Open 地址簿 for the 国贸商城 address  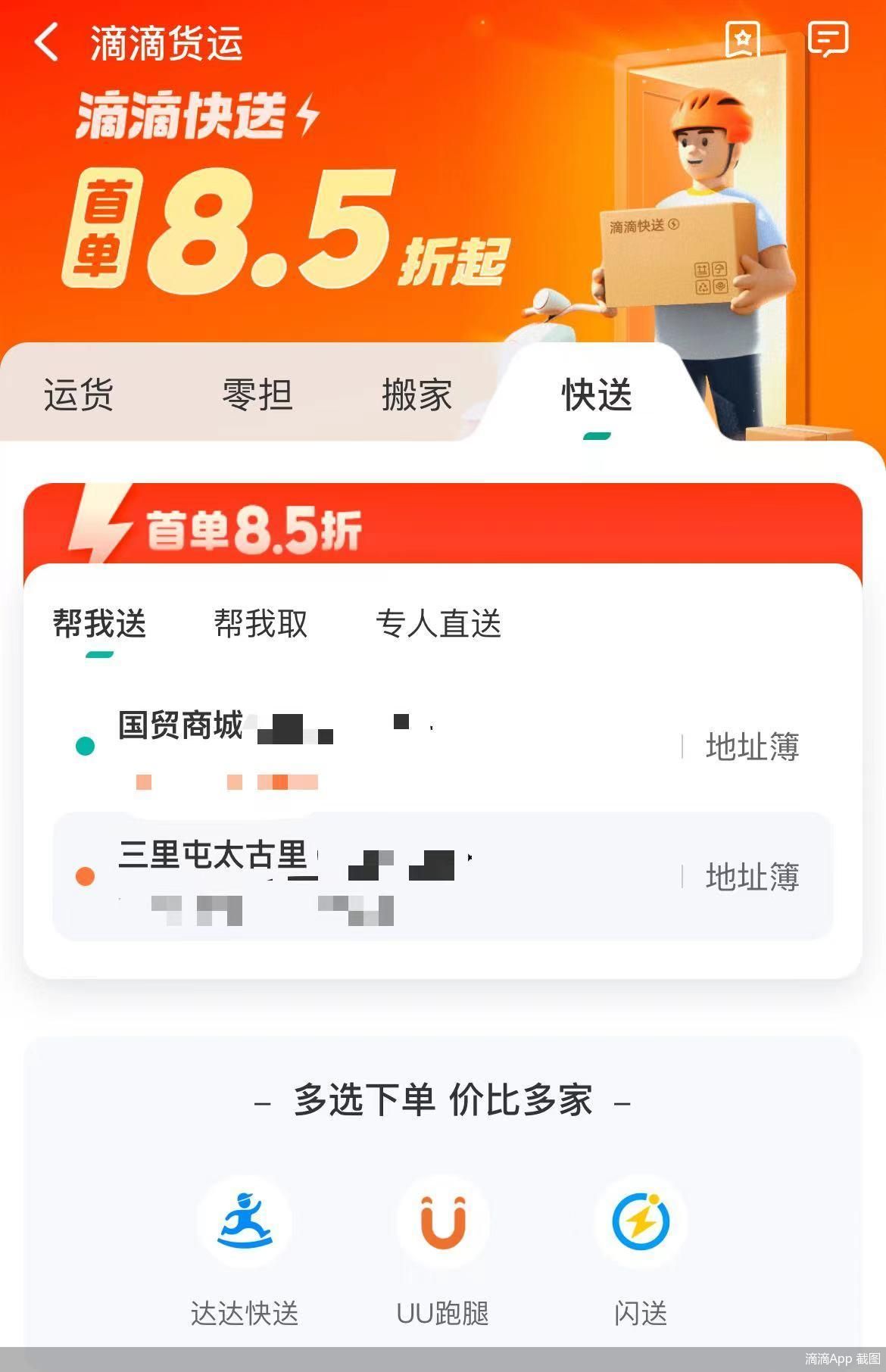click(x=752, y=747)
